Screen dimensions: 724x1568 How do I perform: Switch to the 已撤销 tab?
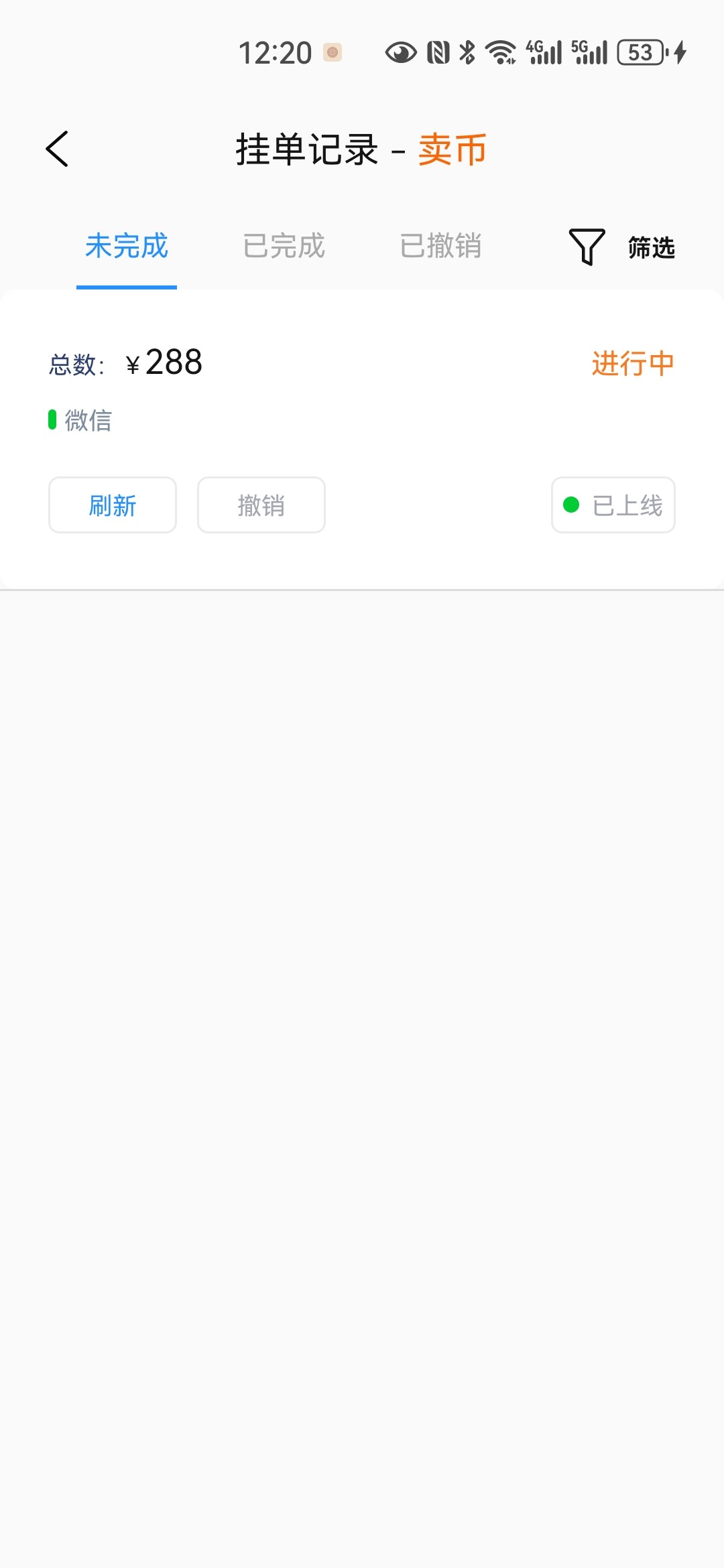[x=440, y=246]
